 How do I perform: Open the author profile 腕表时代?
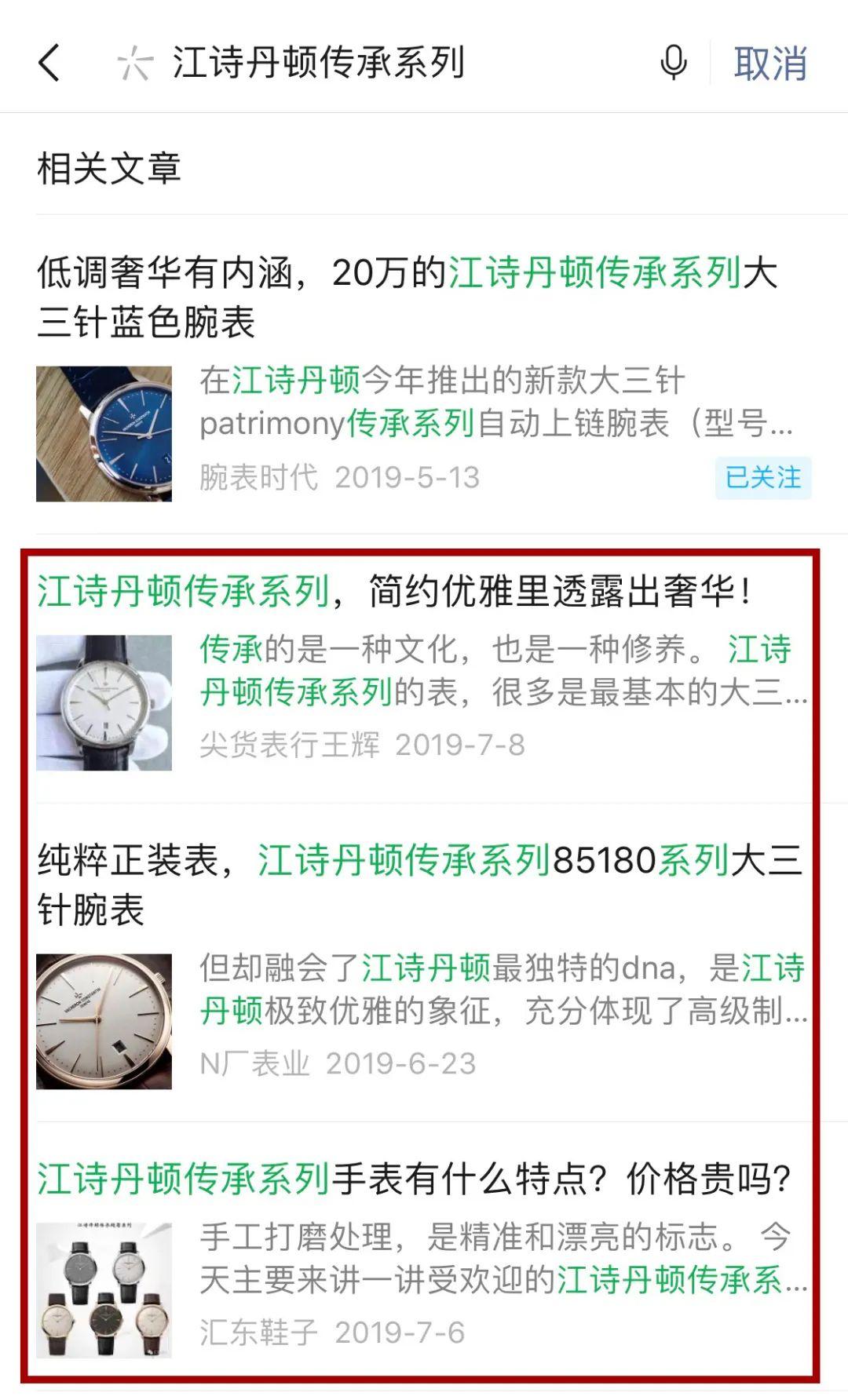coord(255,479)
